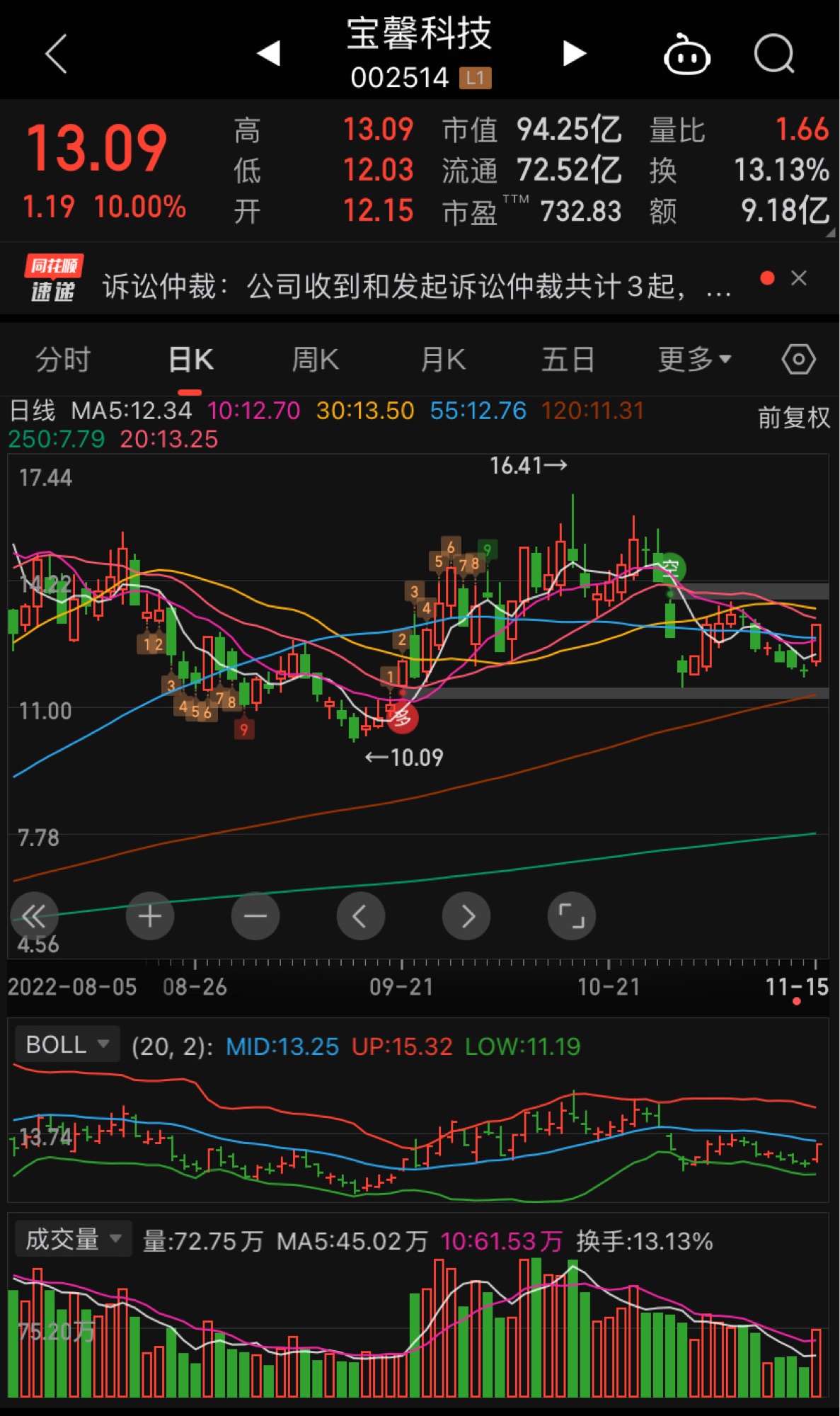Open the 成交量 indicator dropdown
The height and width of the screenshot is (1416, 840).
point(73,1240)
